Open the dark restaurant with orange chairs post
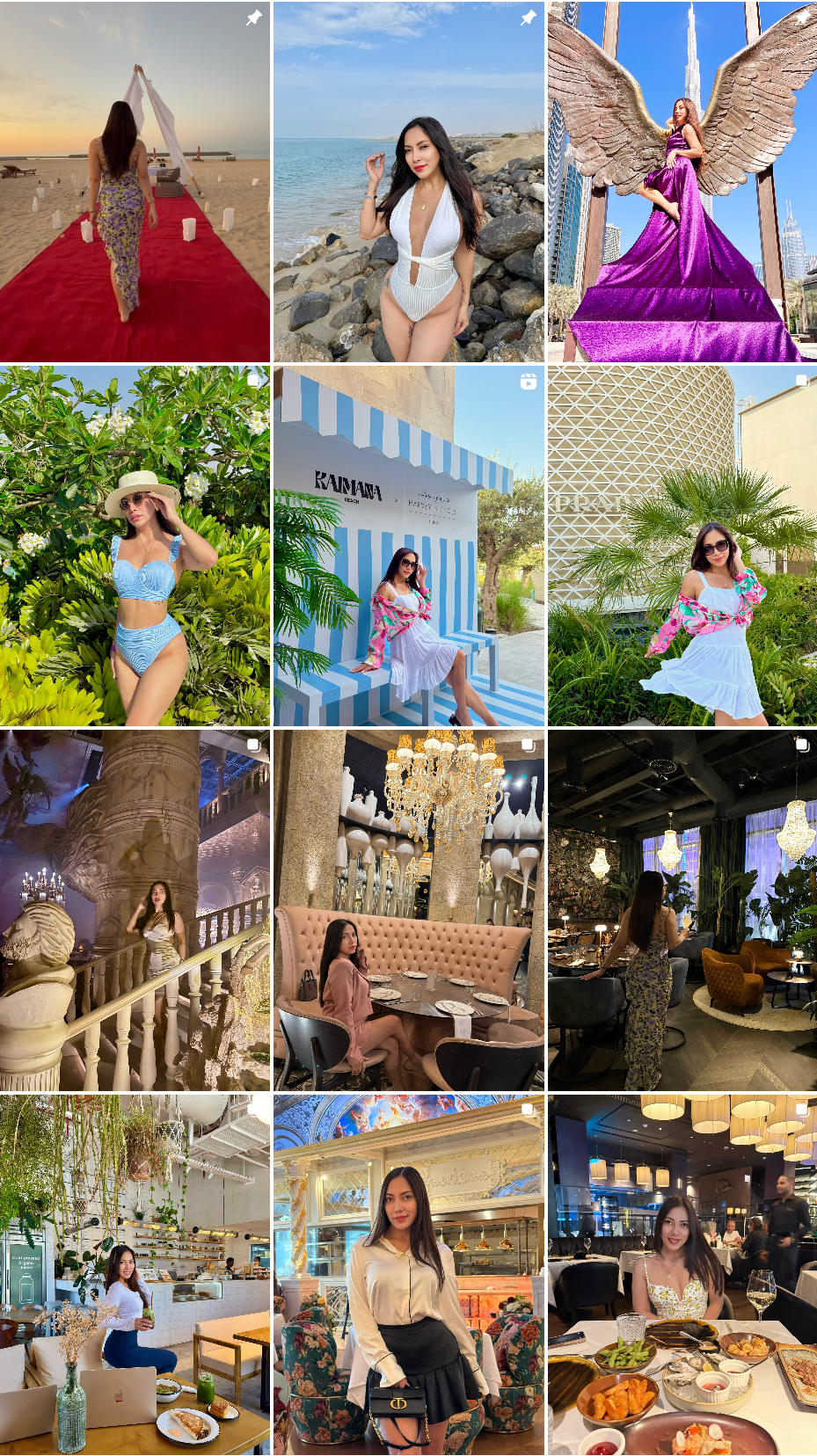Screen dimensions: 817x1456 [682, 910]
